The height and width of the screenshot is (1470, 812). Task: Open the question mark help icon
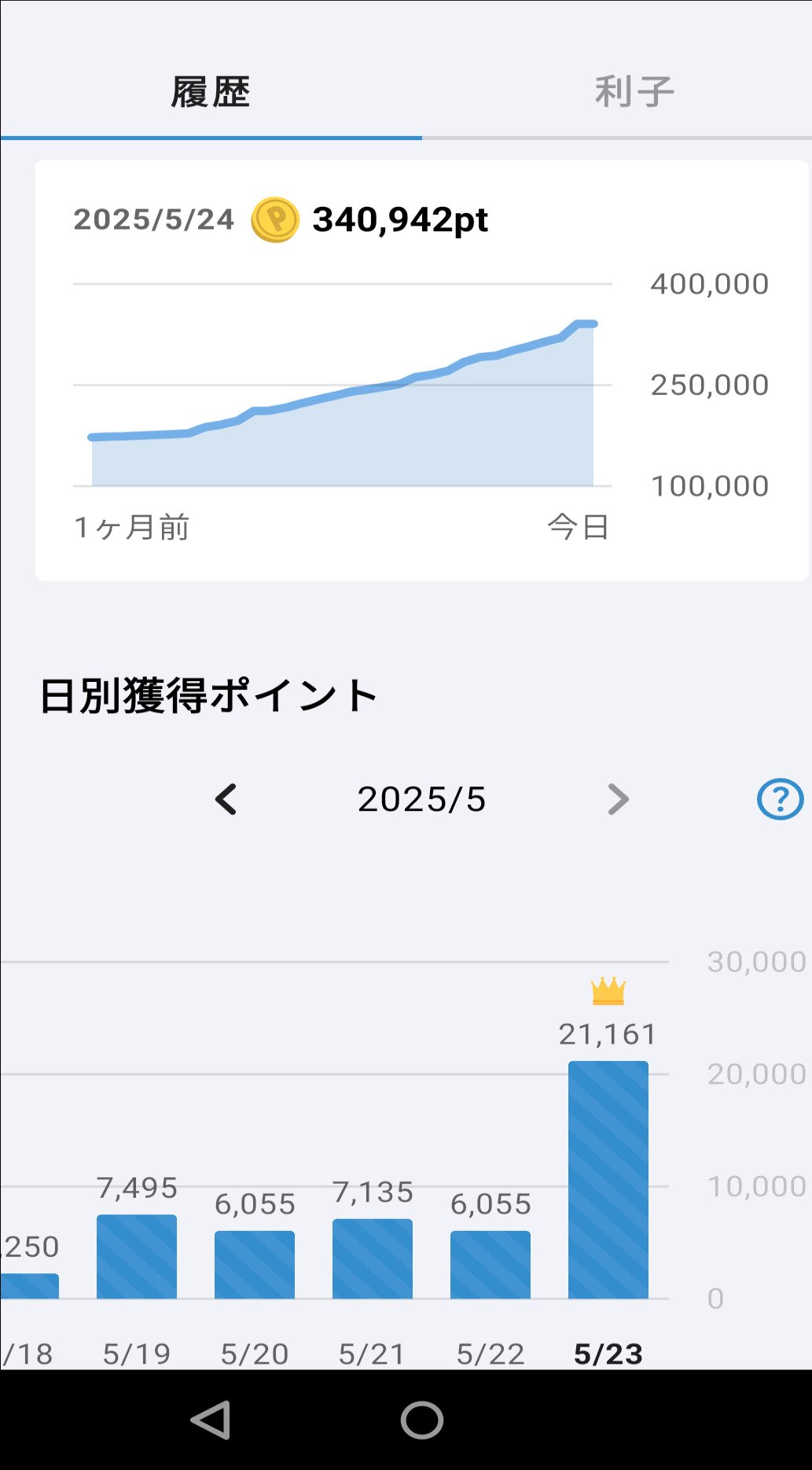(x=780, y=799)
